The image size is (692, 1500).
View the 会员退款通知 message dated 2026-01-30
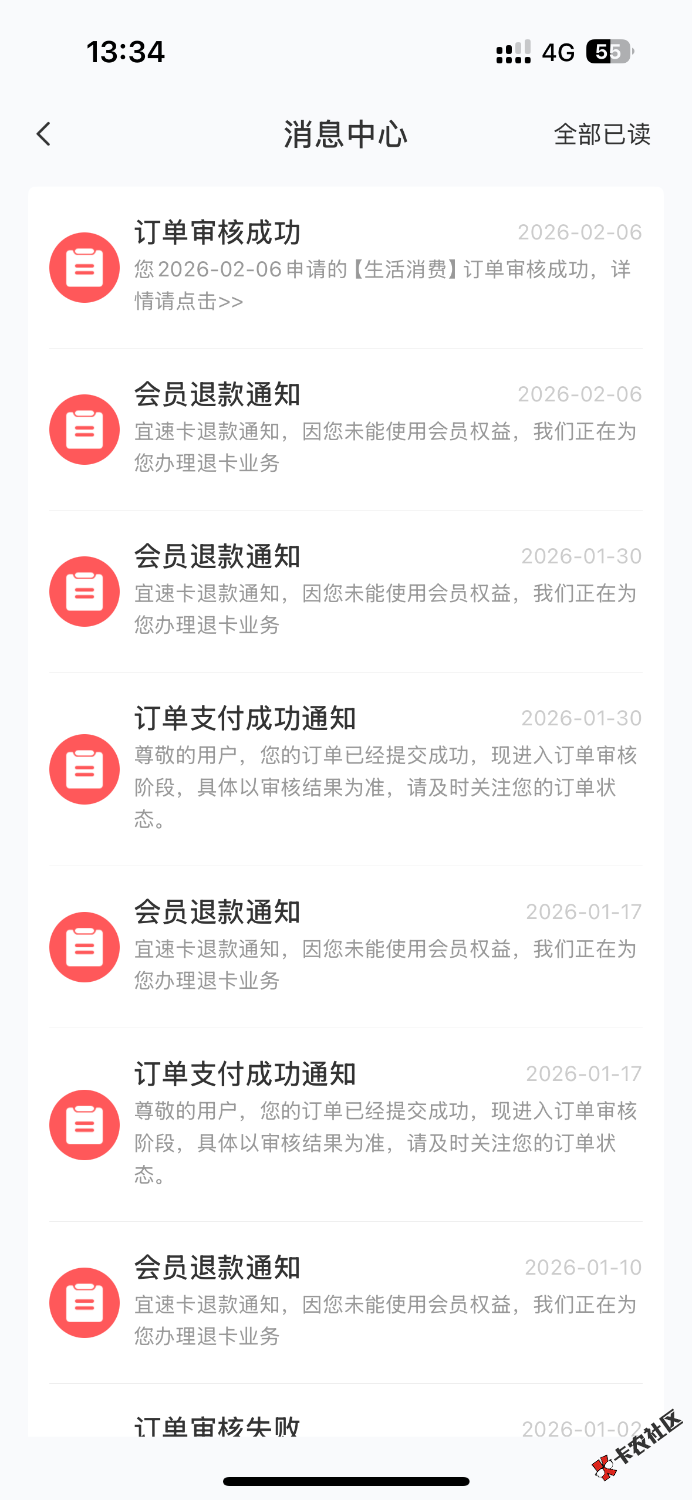click(x=345, y=591)
